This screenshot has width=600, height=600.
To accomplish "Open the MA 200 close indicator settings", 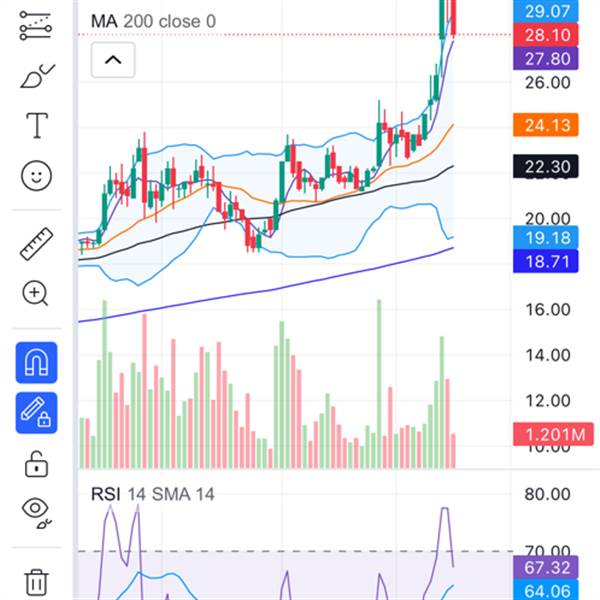I will coord(152,21).
